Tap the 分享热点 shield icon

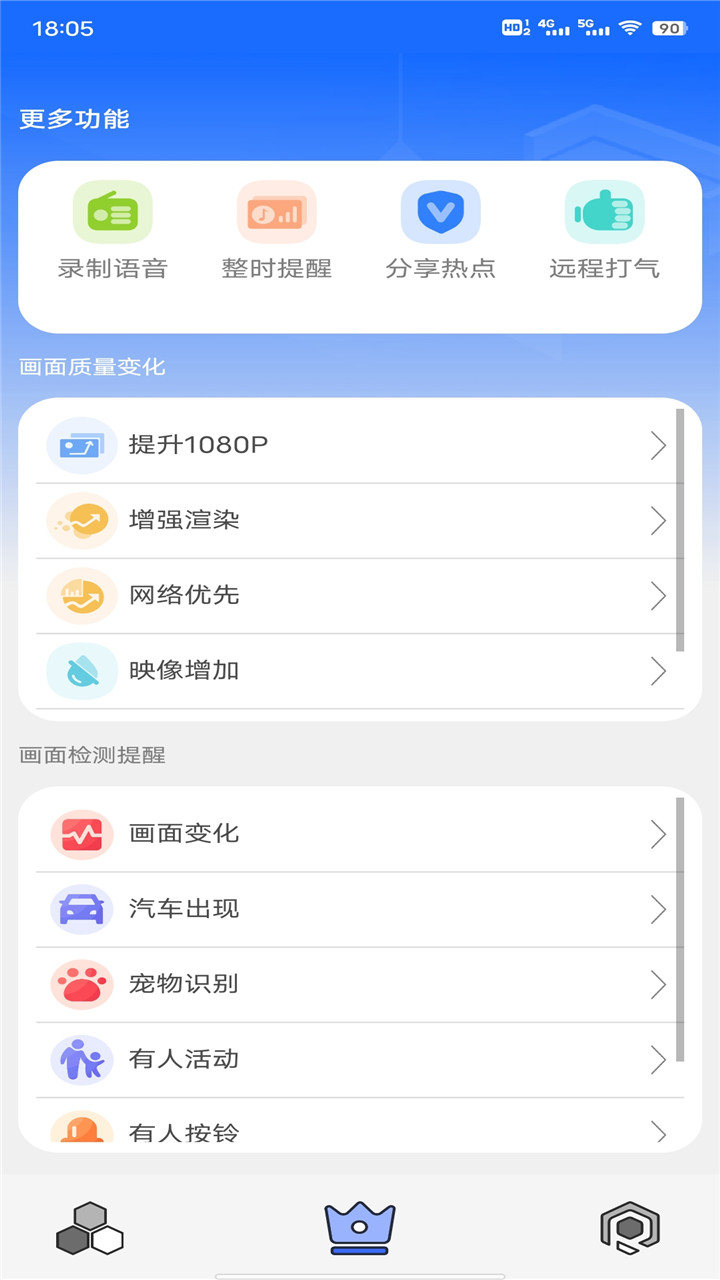click(x=442, y=211)
